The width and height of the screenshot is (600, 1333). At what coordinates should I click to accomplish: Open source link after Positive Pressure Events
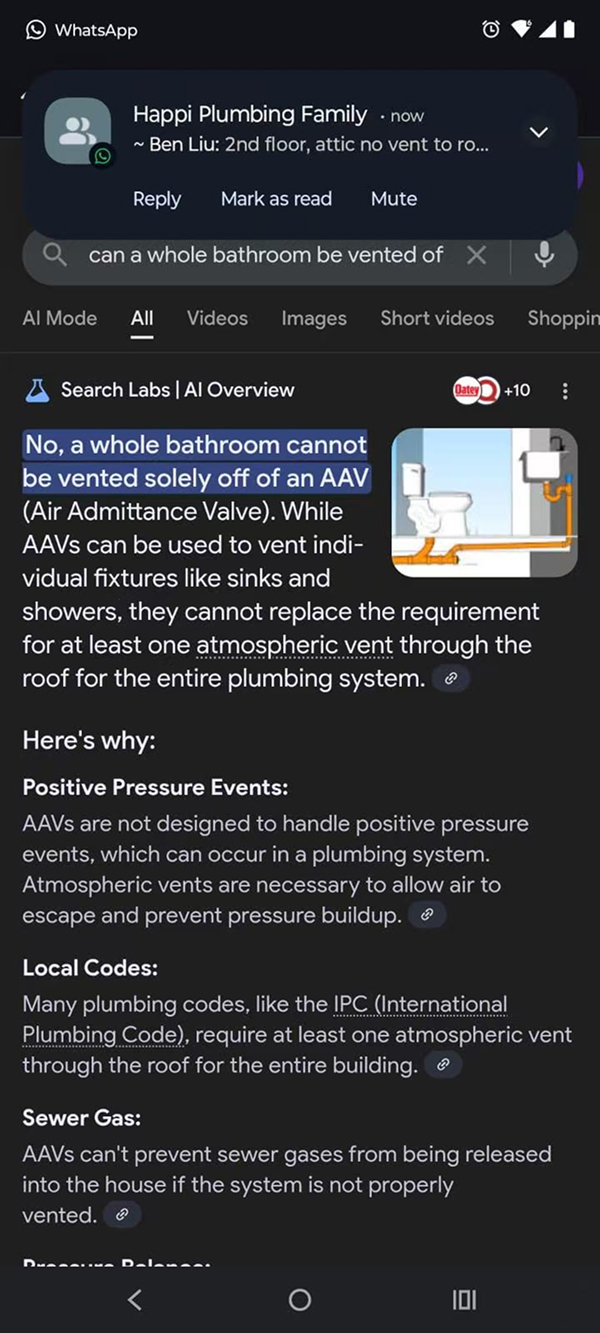(427, 915)
